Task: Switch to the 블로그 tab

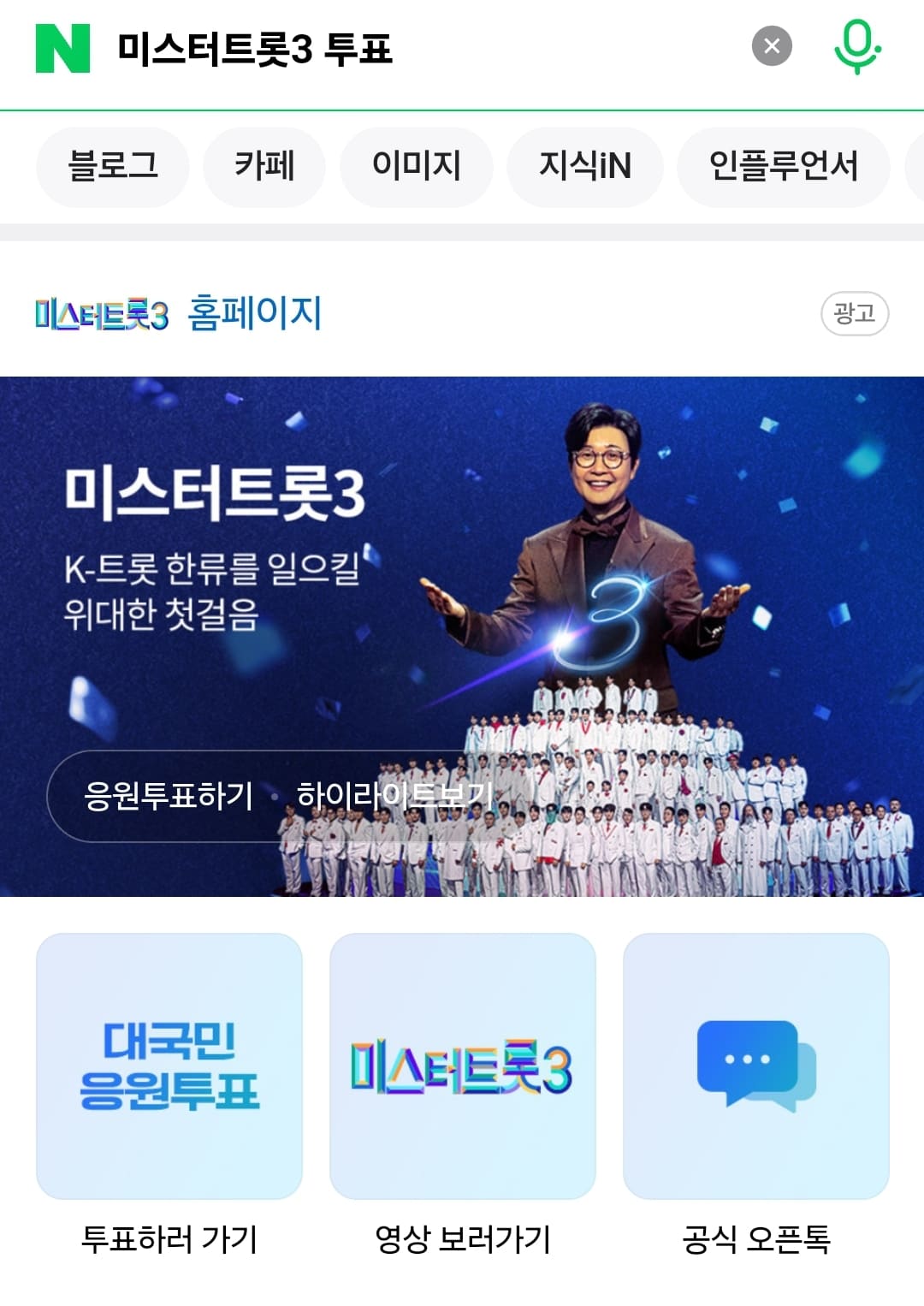Action: tap(113, 167)
